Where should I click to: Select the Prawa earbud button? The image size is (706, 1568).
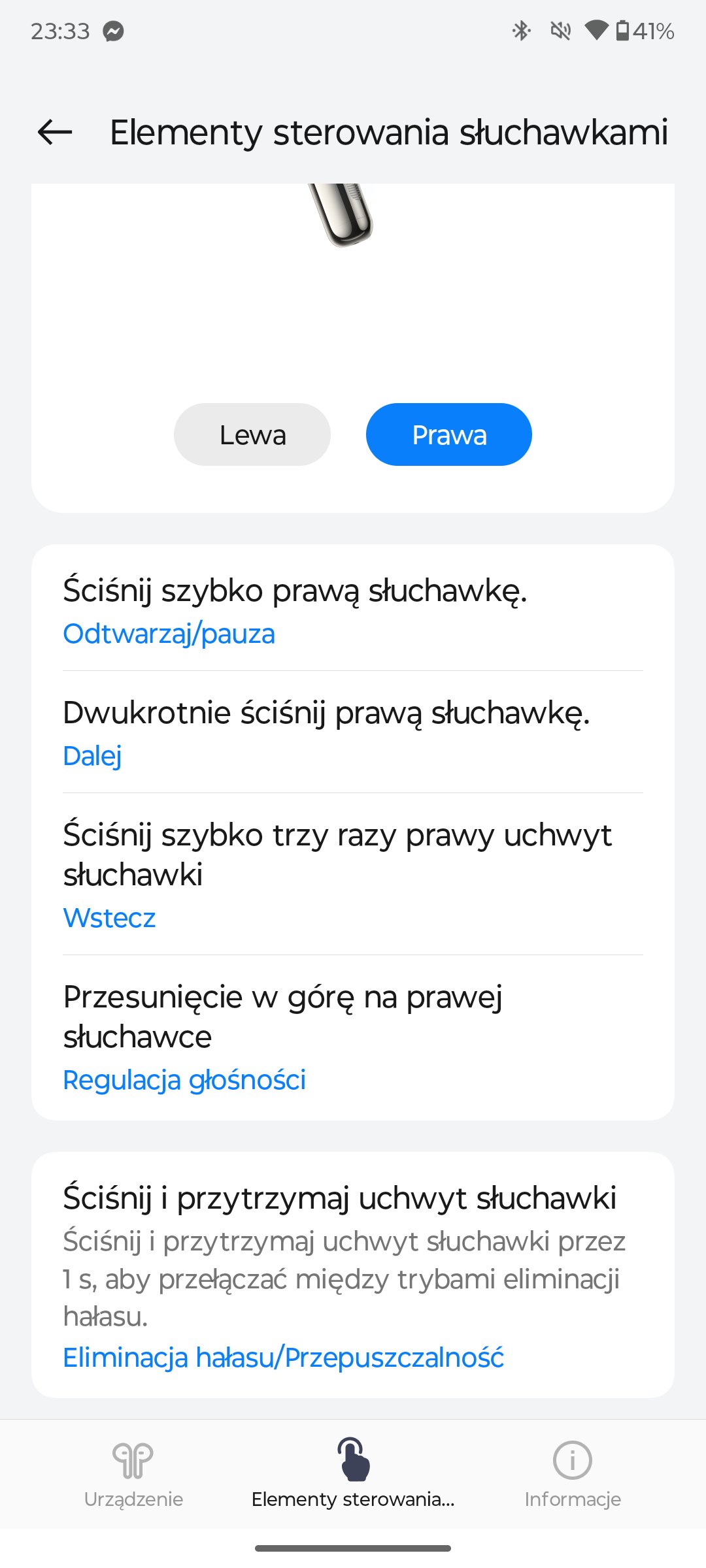coord(449,434)
